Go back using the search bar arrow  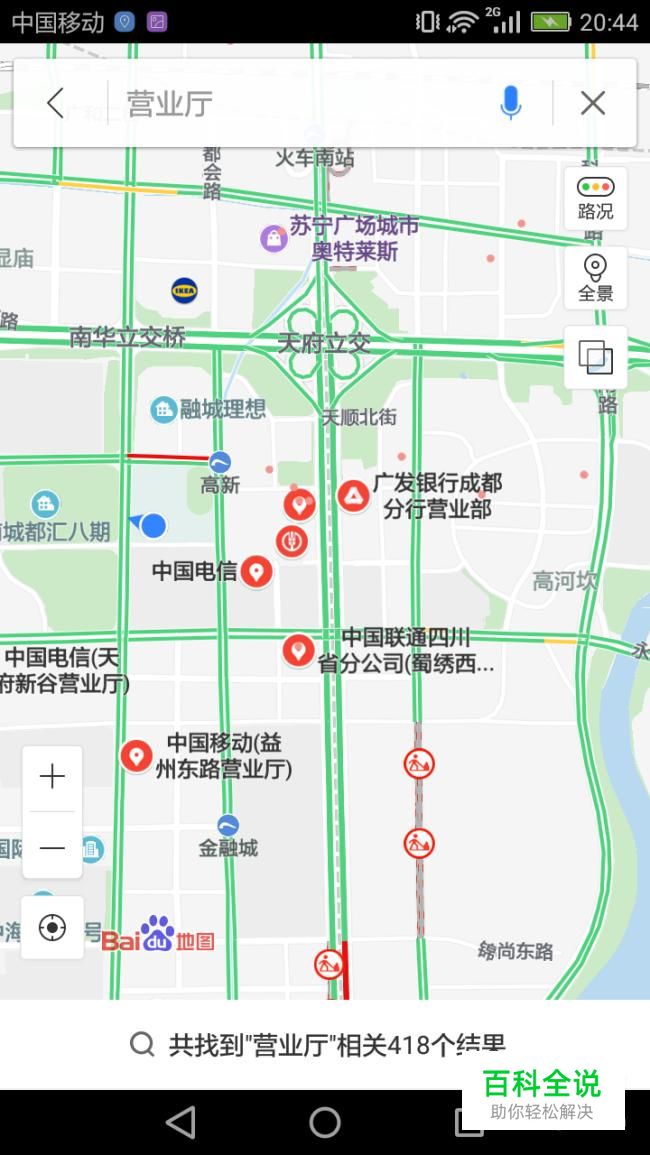[x=55, y=103]
